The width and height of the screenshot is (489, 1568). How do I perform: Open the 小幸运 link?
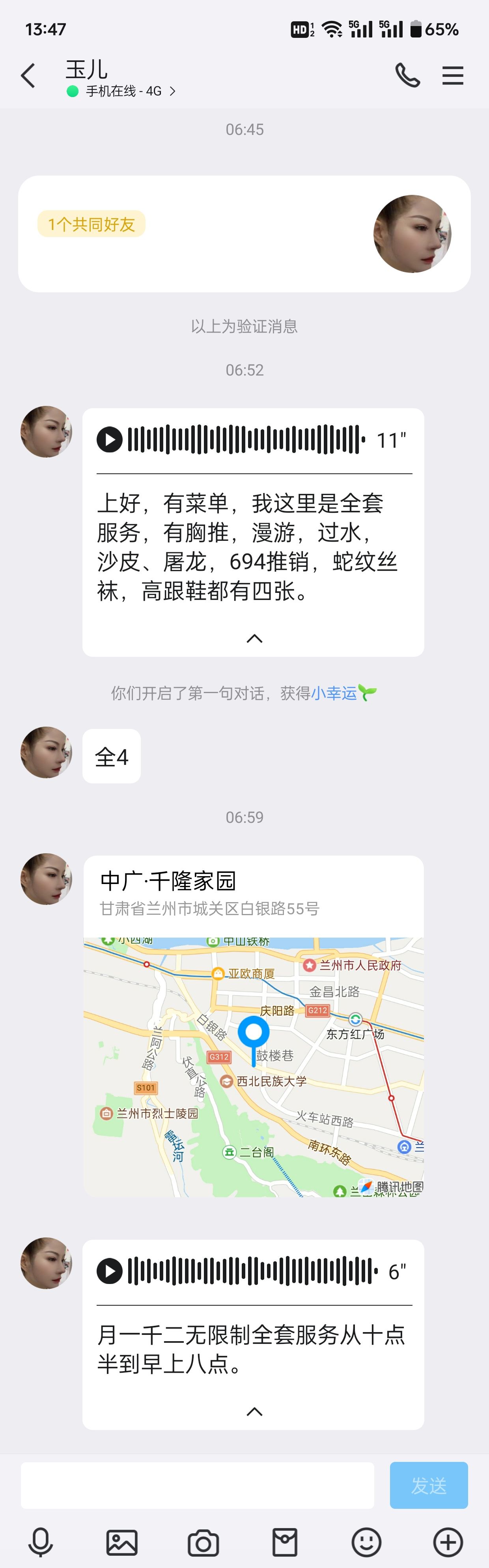coord(333,693)
